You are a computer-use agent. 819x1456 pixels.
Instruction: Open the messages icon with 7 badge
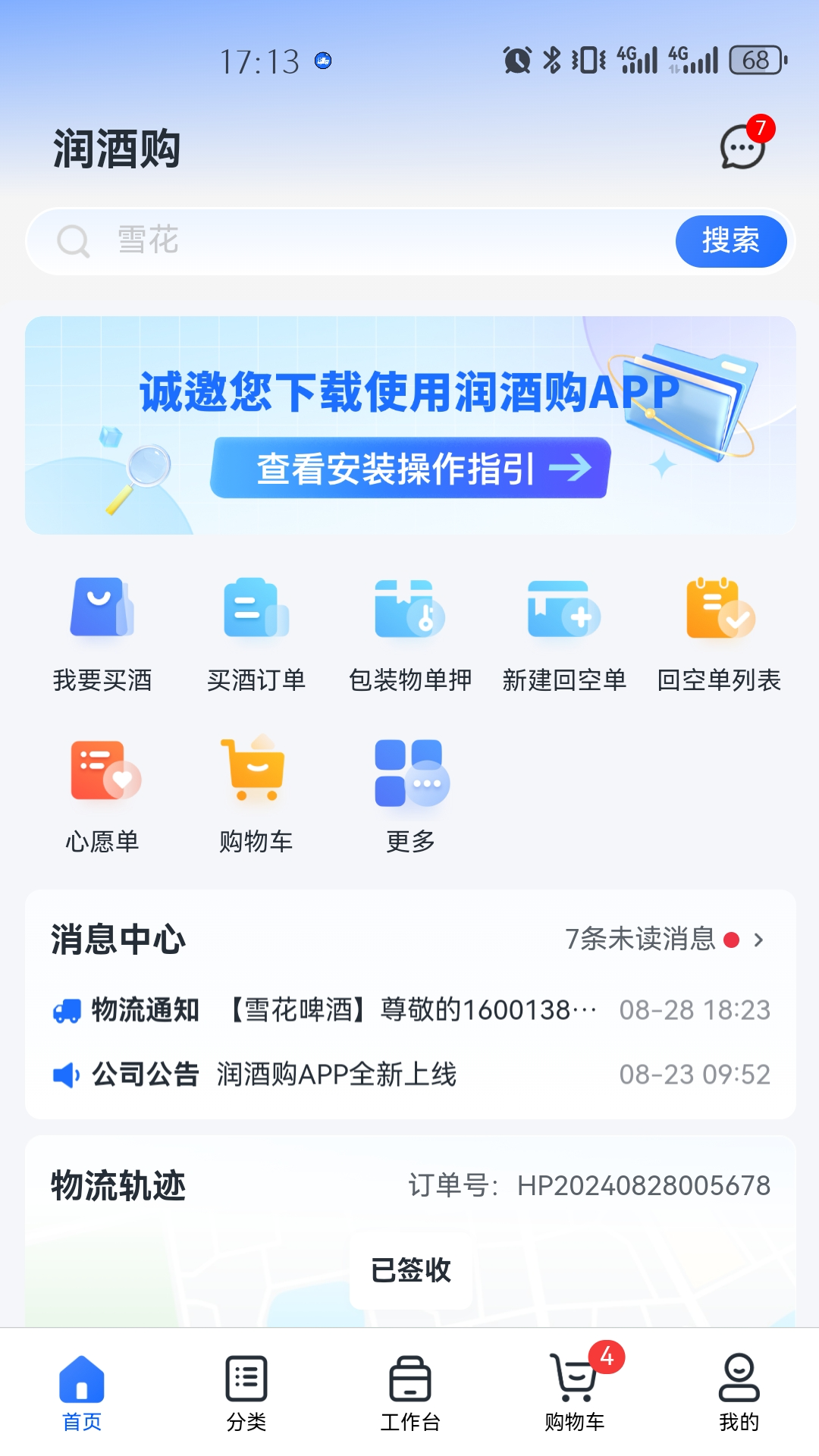742,146
